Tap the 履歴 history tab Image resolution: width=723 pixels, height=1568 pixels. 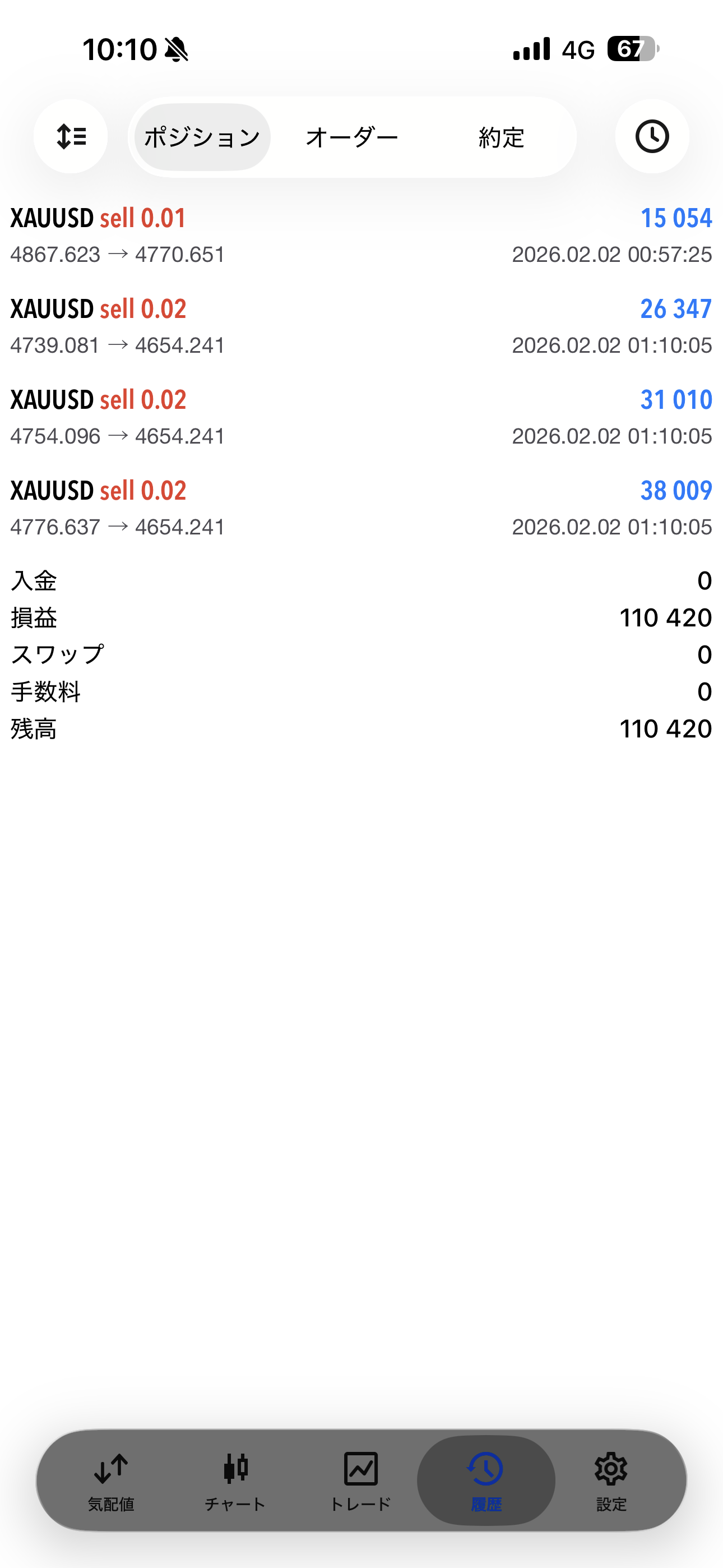(x=486, y=1481)
